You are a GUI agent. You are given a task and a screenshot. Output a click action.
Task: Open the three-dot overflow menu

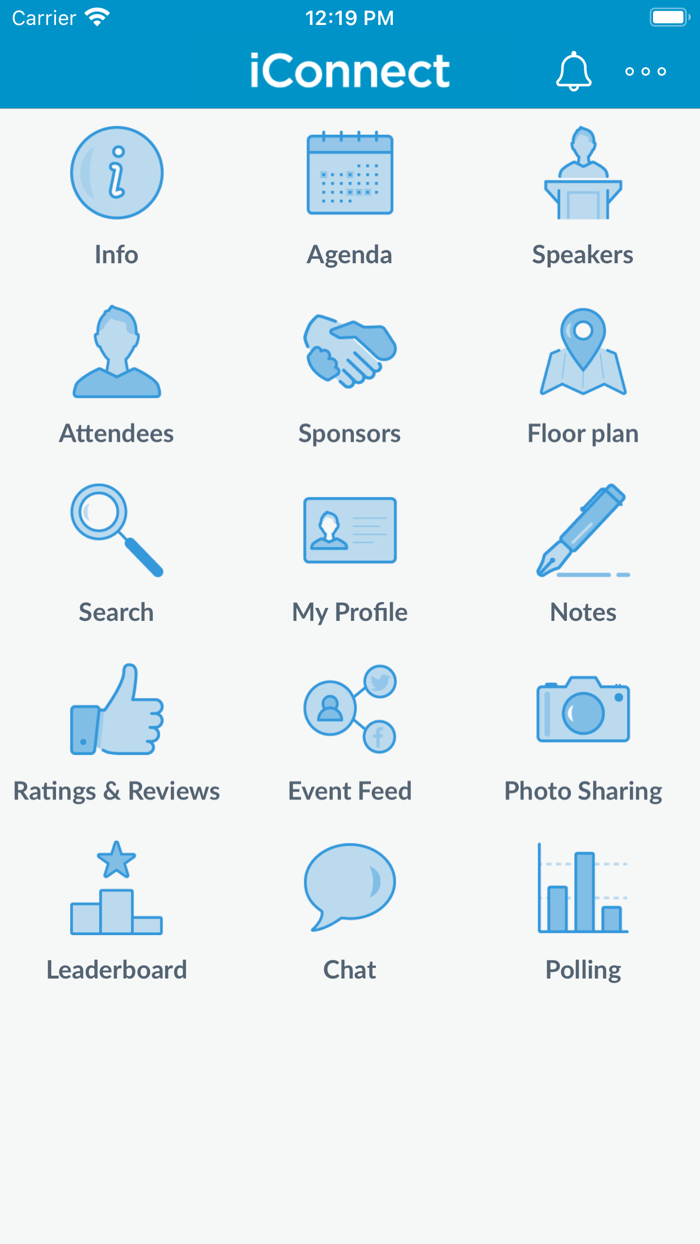click(x=645, y=72)
